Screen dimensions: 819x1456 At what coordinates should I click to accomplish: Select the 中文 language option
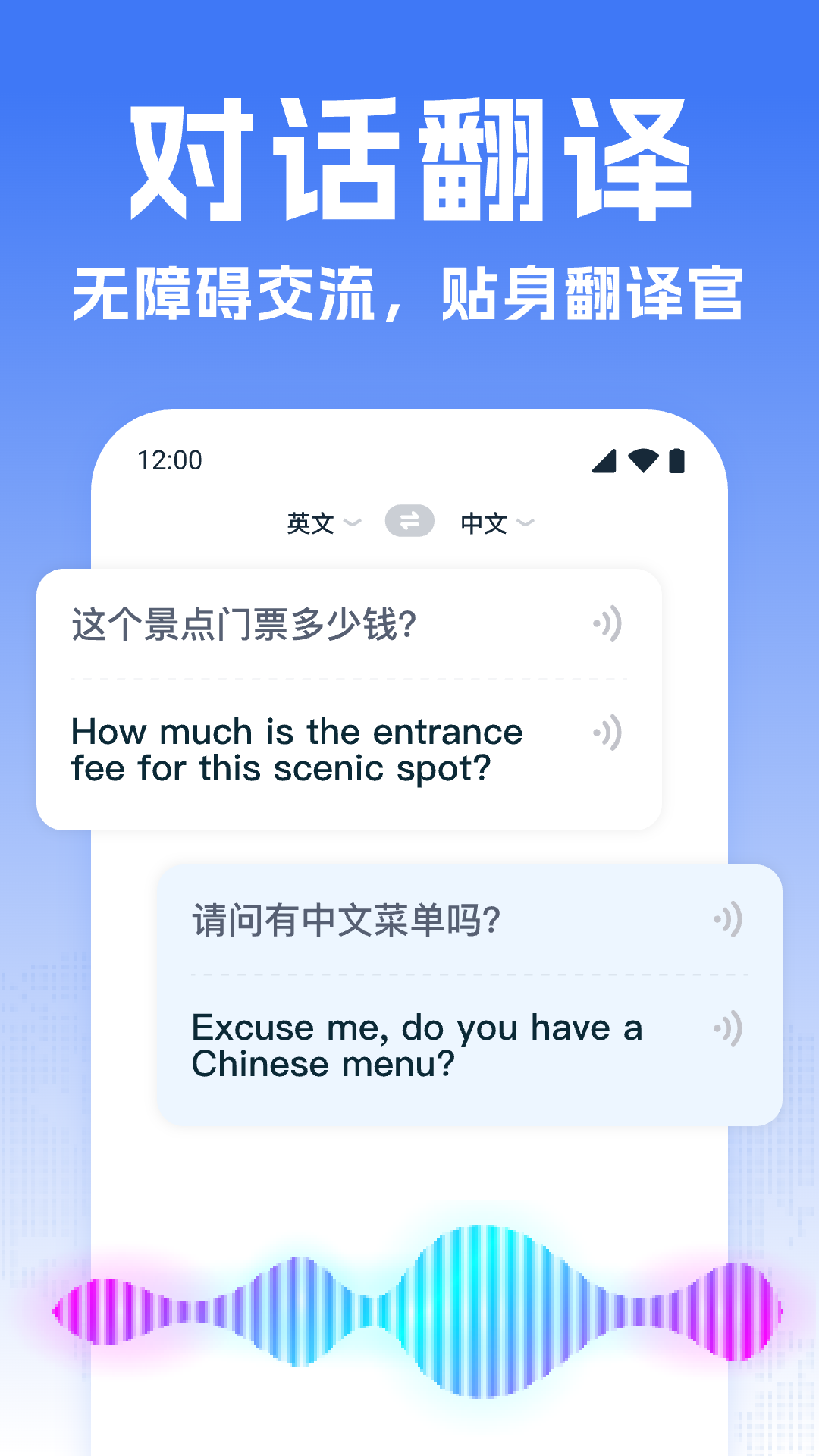[483, 522]
